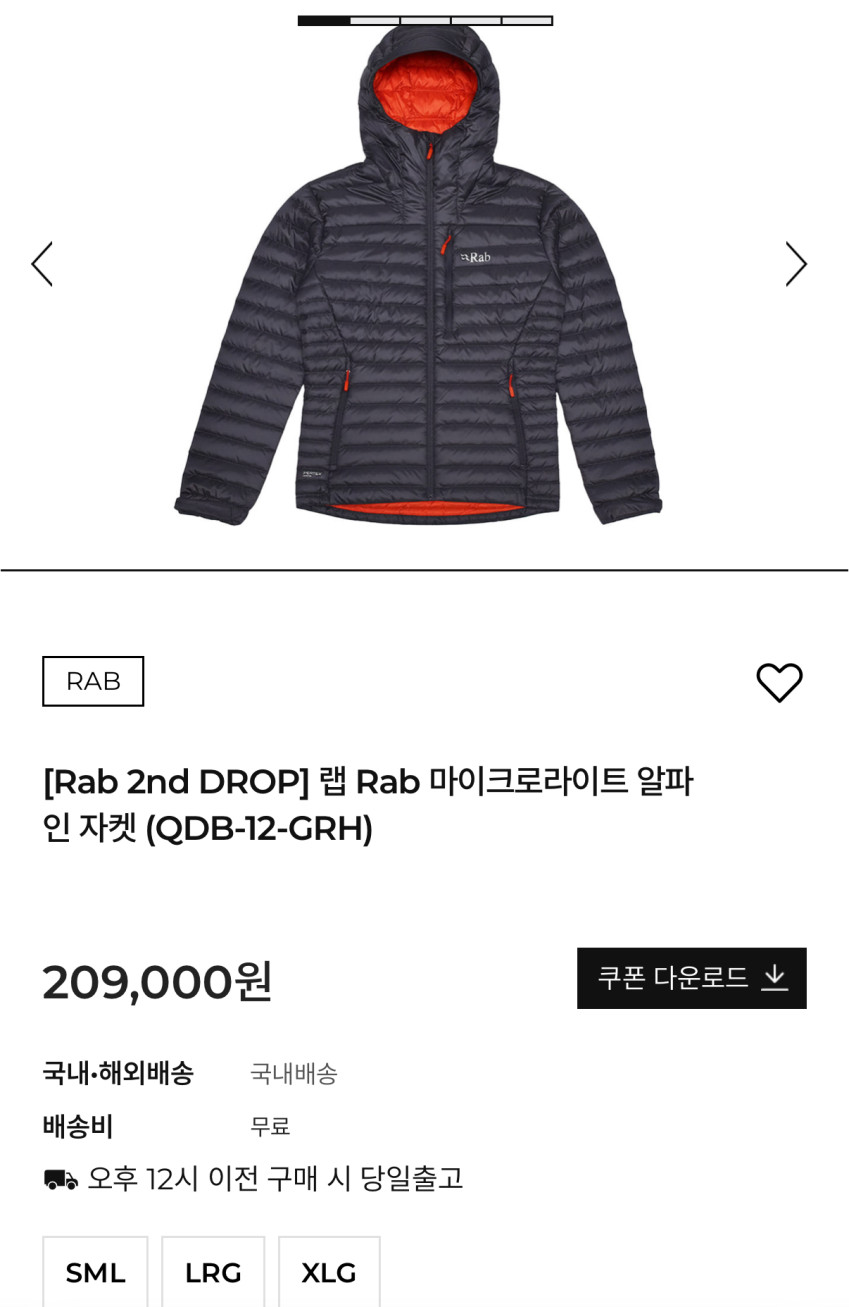Pick size XLG
849x1307 pixels.
[329, 1272]
